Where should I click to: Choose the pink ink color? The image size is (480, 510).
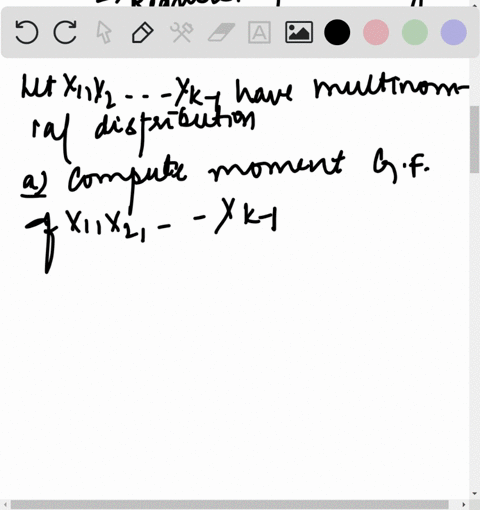coord(376,32)
